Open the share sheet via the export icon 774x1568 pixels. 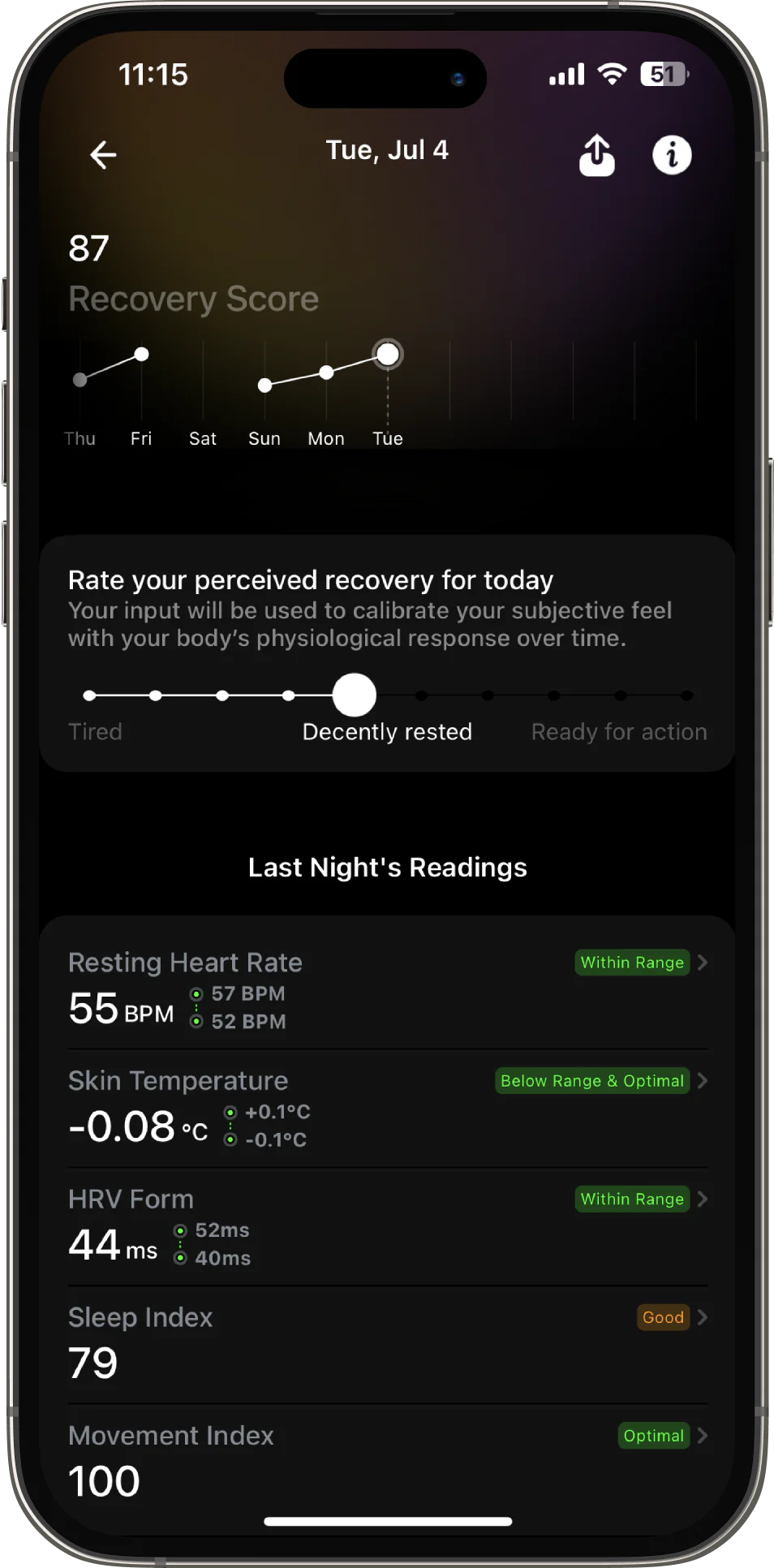click(x=596, y=154)
